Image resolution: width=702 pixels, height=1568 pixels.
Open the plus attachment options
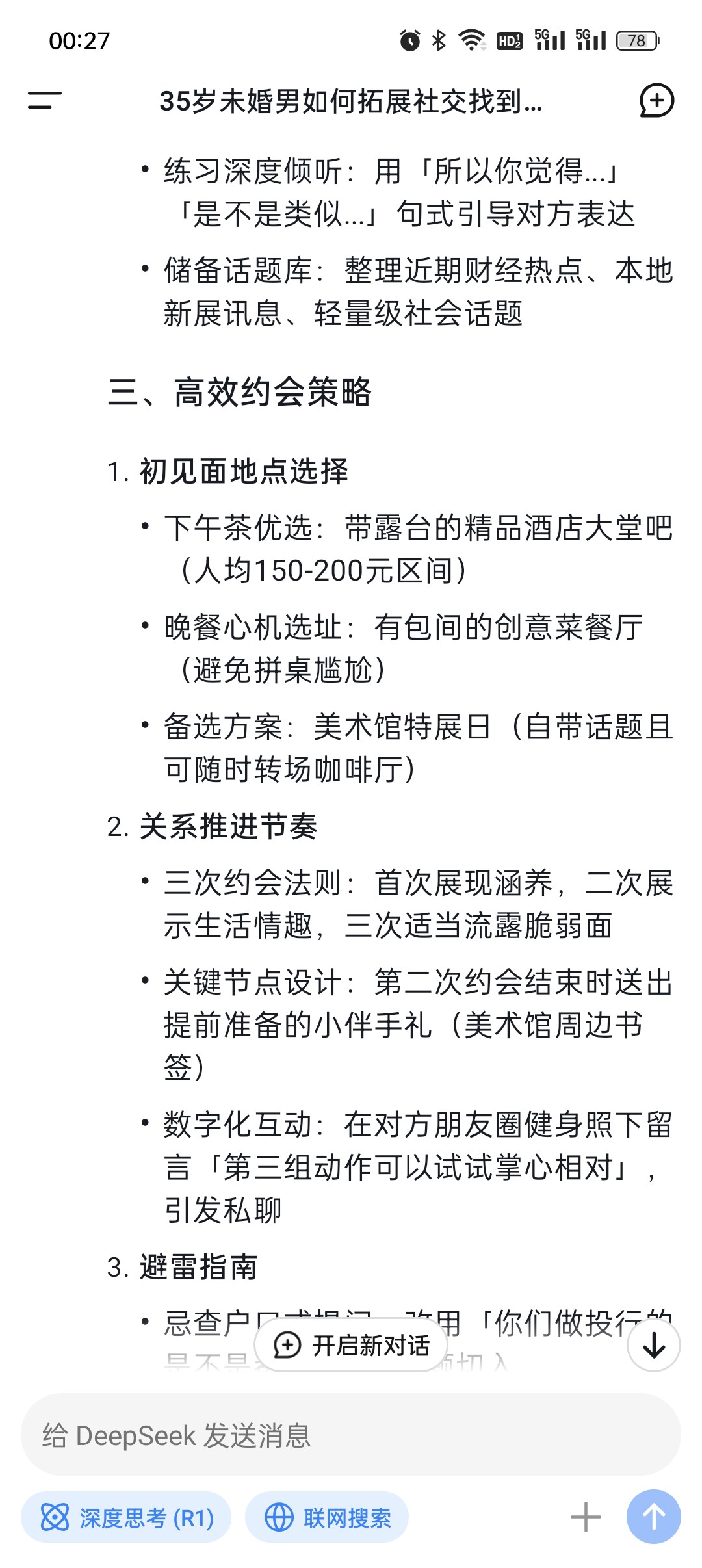pos(586,1517)
